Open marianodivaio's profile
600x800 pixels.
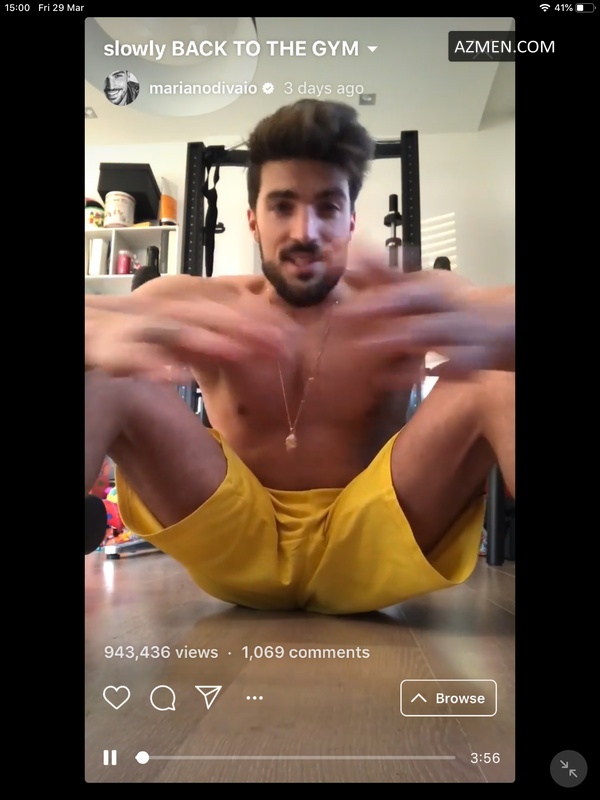click(202, 88)
